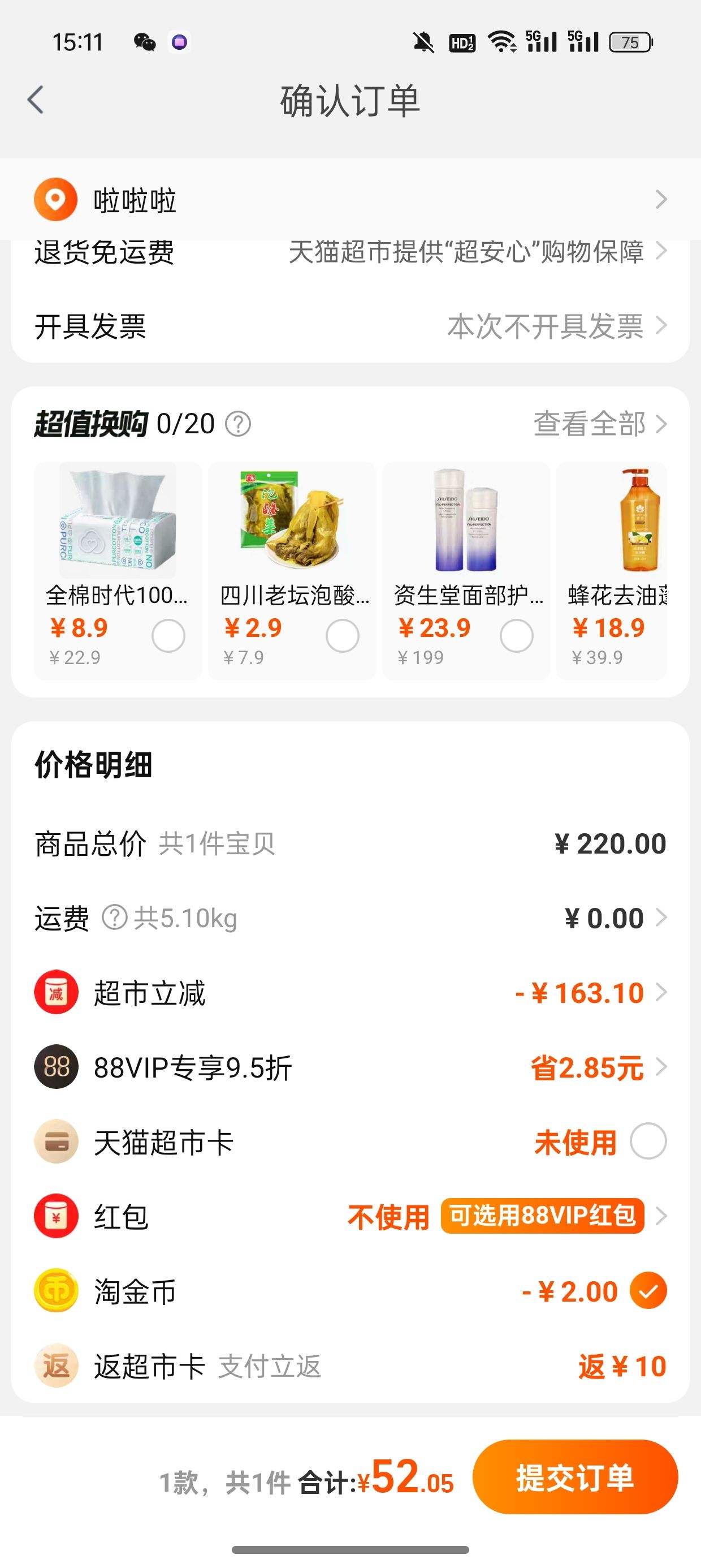Screen dimensions: 701x1568
Task: Open the 超市立减 discount details chevron
Action: tap(663, 992)
